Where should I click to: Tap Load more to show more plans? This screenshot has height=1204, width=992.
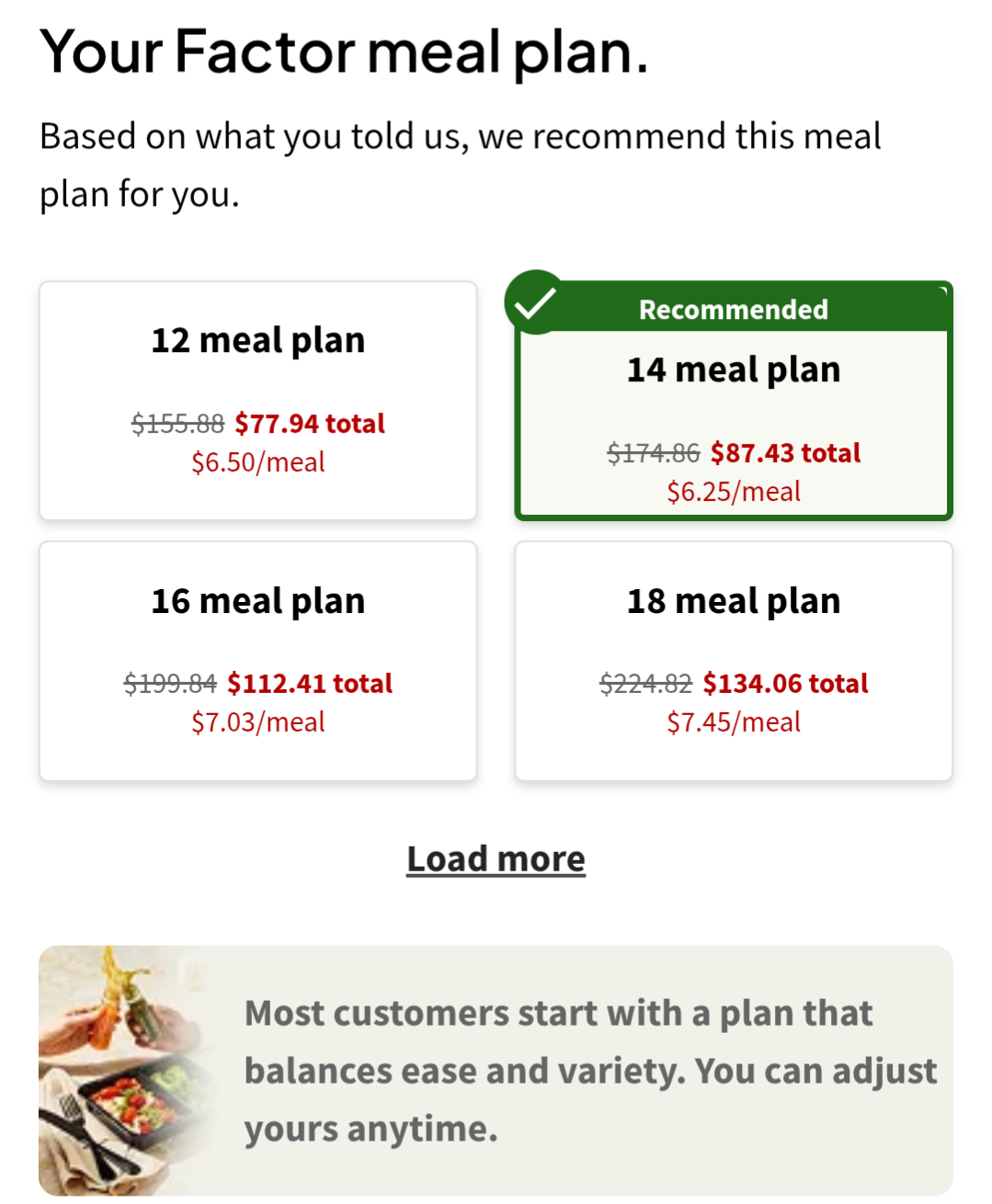496,858
